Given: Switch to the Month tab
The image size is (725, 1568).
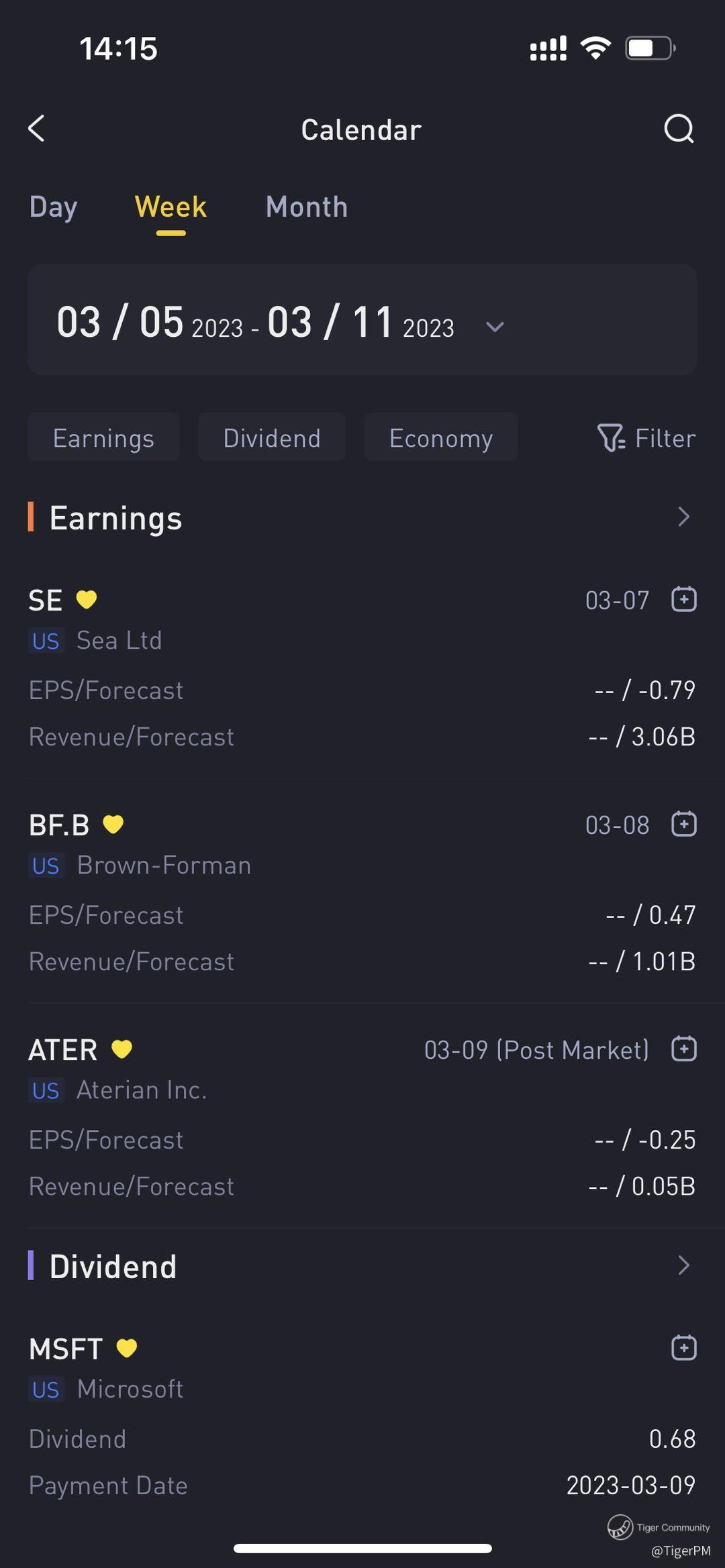Looking at the screenshot, I should pos(307,207).
